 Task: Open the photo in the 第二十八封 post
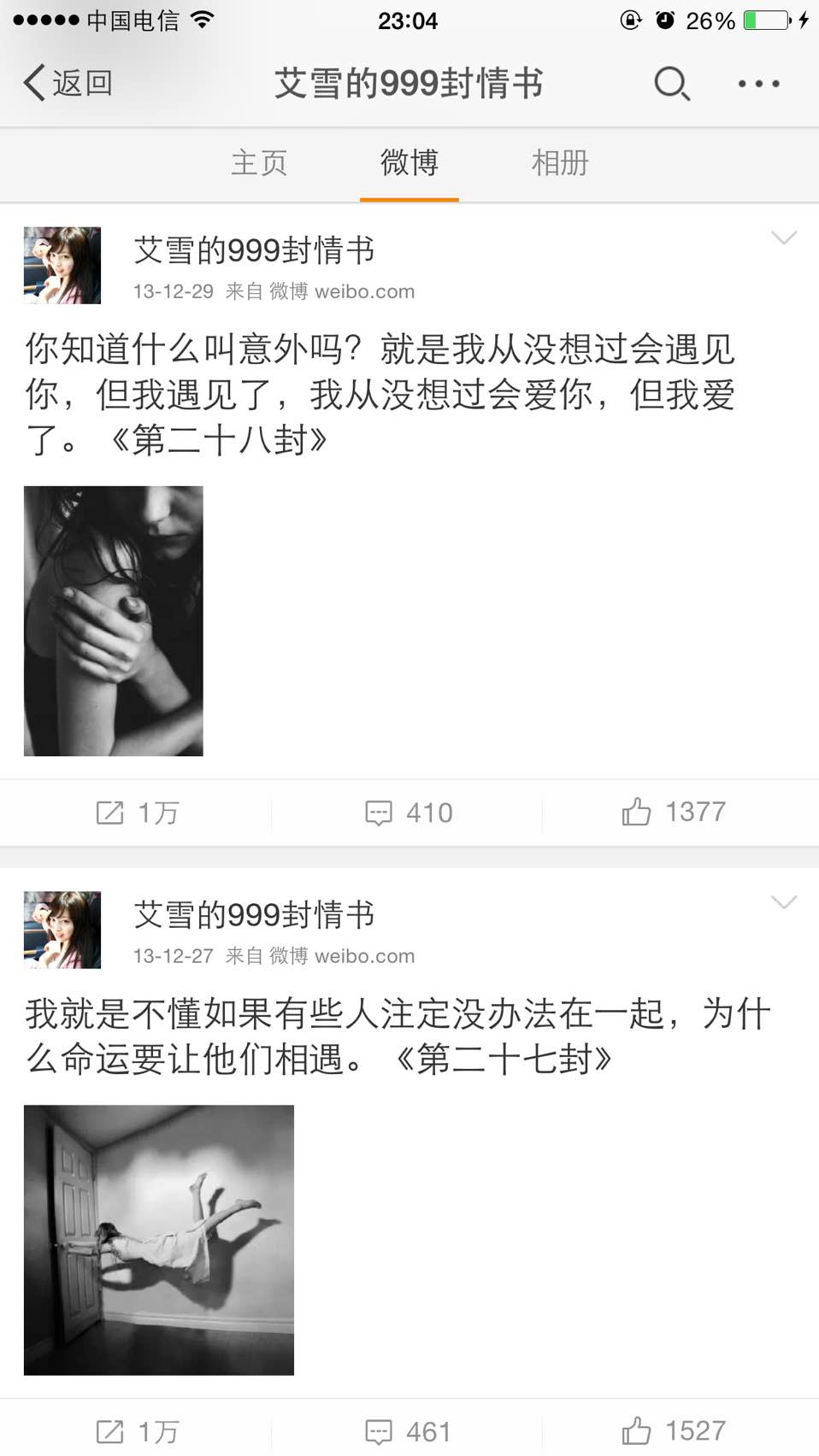click(x=114, y=621)
